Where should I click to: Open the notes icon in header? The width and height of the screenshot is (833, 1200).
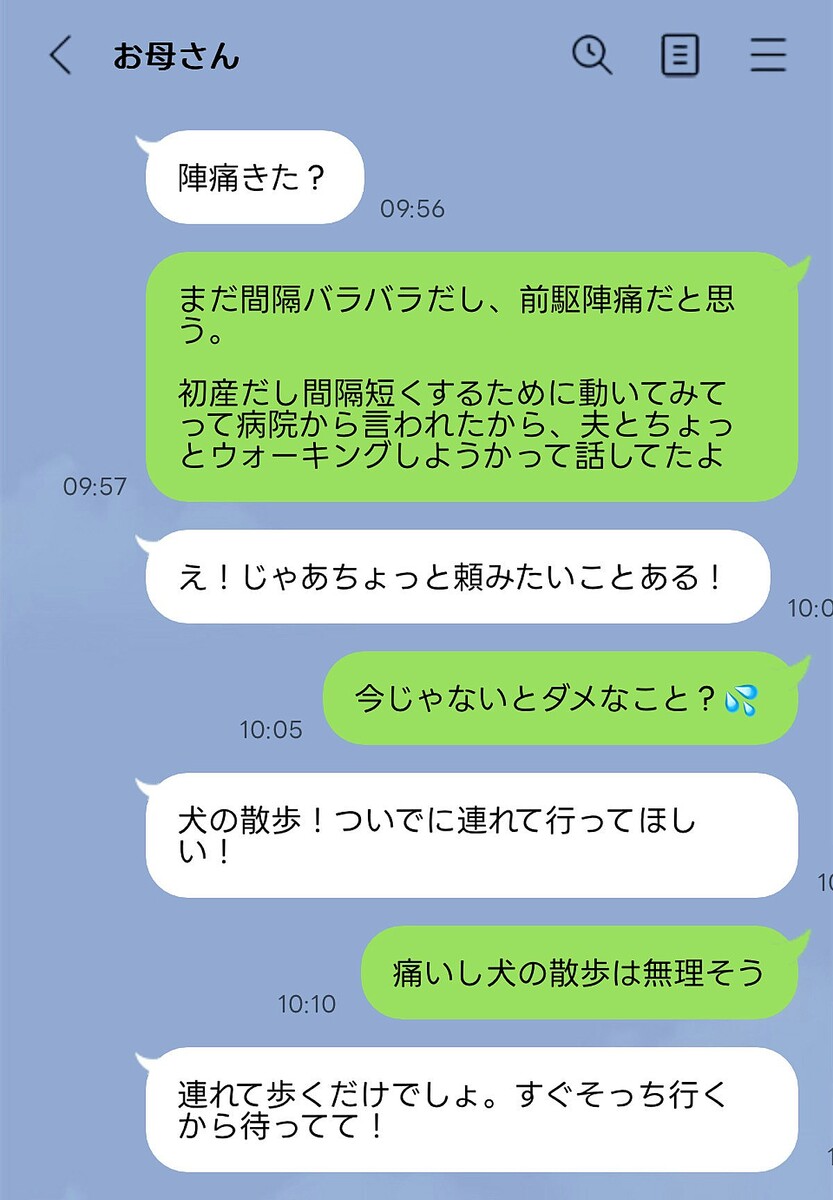680,56
